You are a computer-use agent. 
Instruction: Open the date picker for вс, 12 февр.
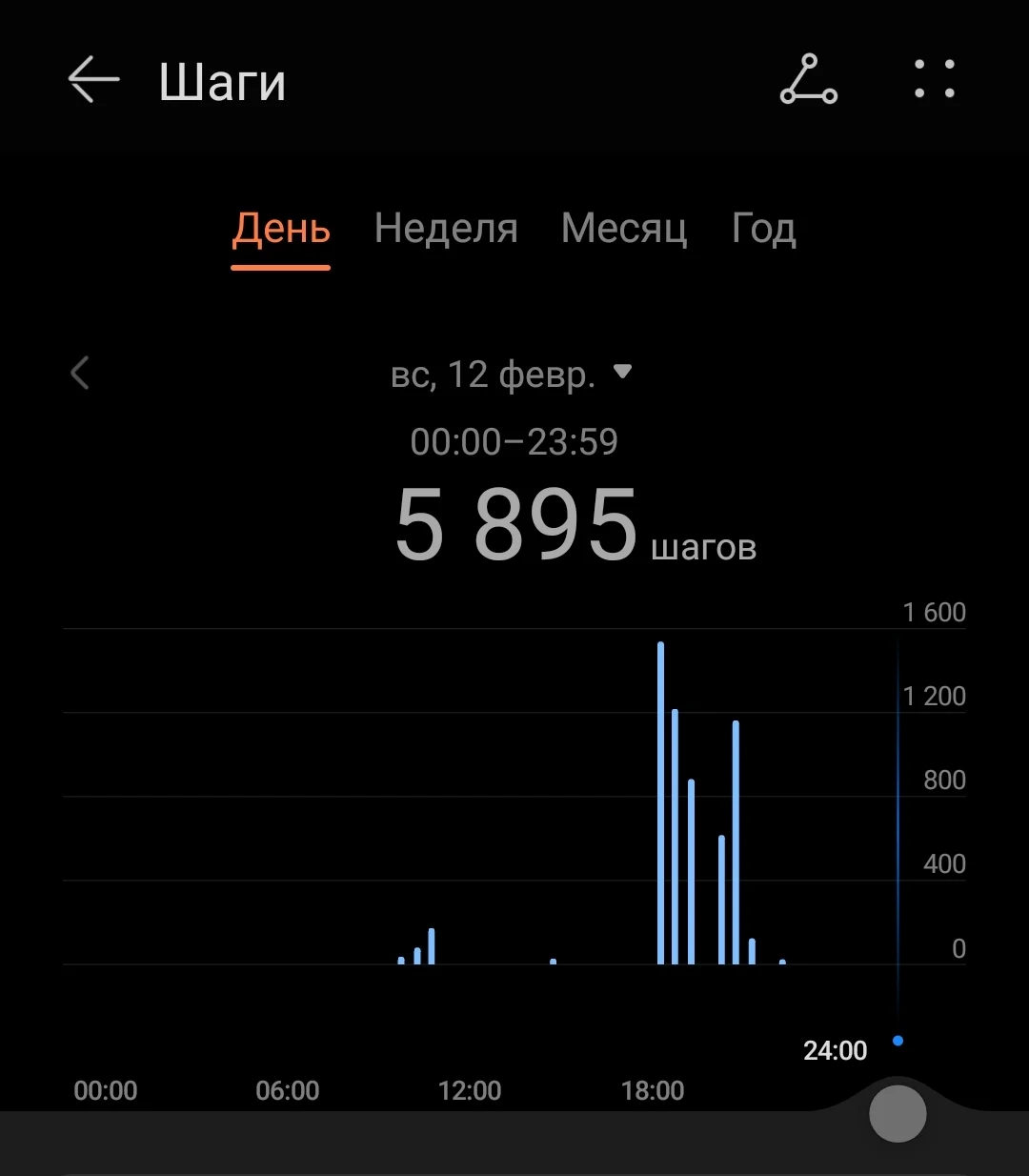(x=511, y=375)
